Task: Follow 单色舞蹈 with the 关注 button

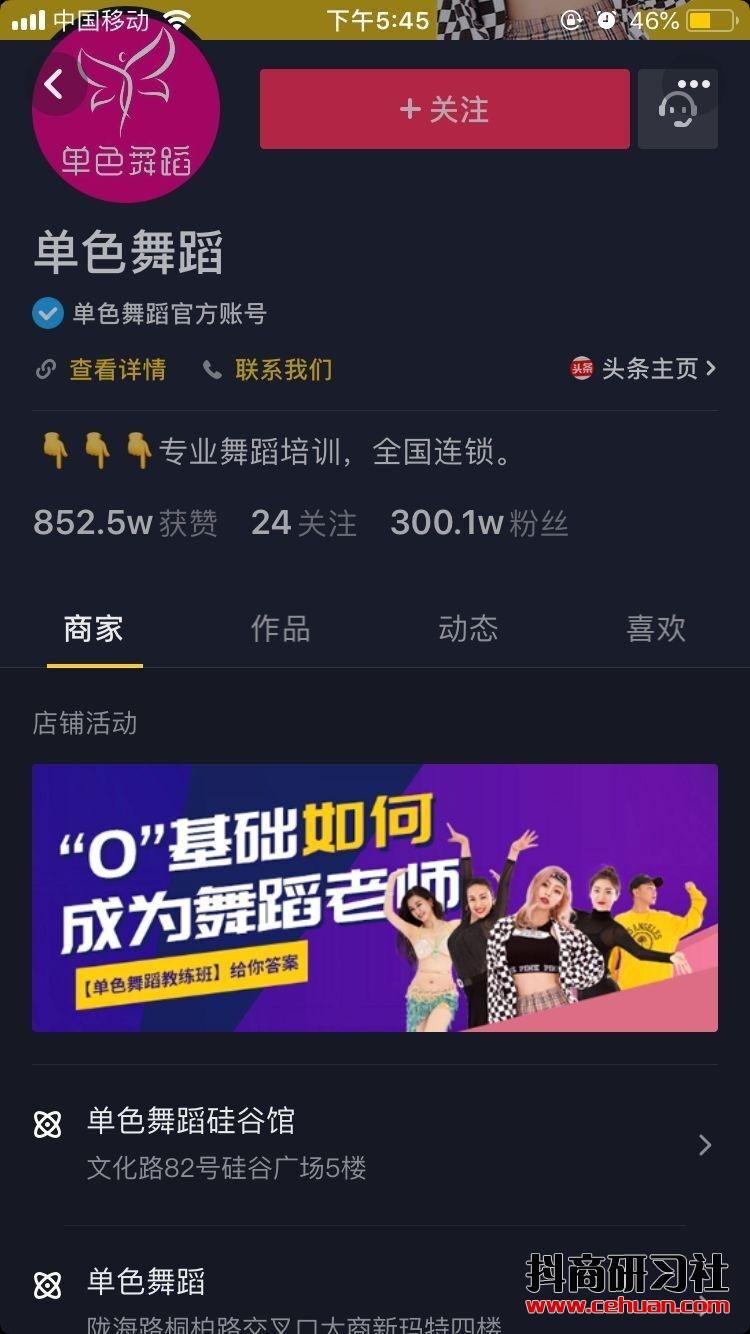Action: [444, 109]
